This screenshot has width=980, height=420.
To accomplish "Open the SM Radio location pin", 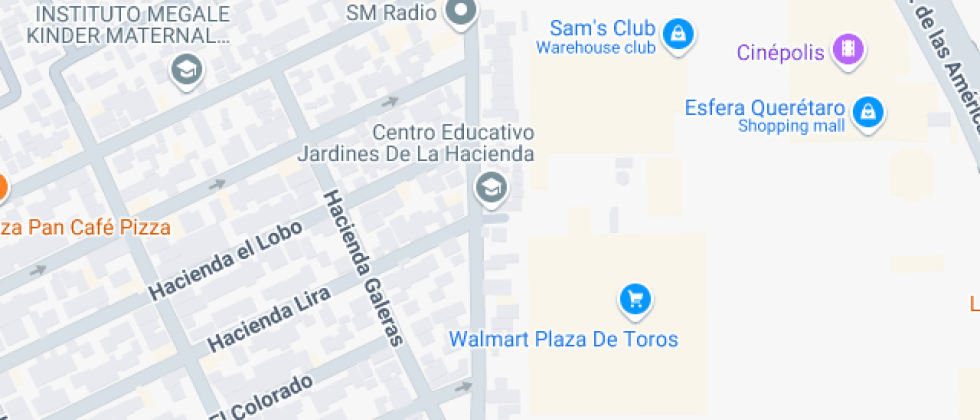I will [461, 13].
